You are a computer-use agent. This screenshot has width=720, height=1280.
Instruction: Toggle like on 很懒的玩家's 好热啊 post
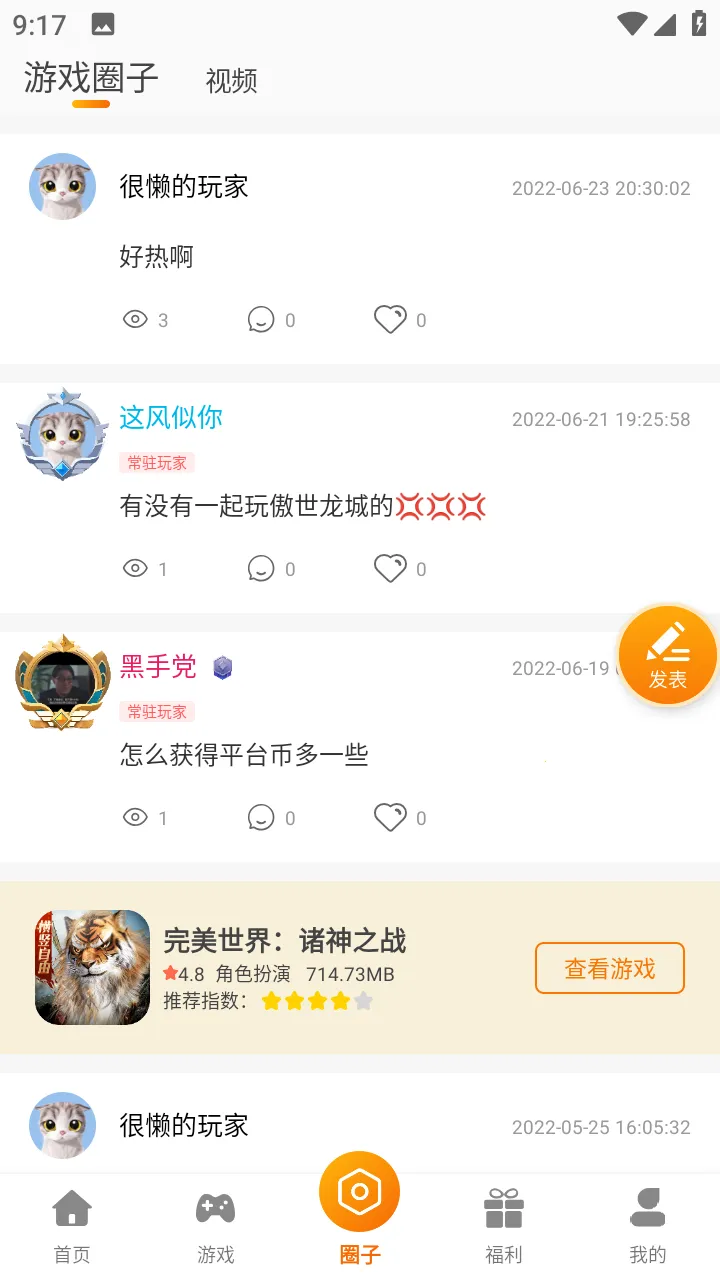(x=390, y=318)
